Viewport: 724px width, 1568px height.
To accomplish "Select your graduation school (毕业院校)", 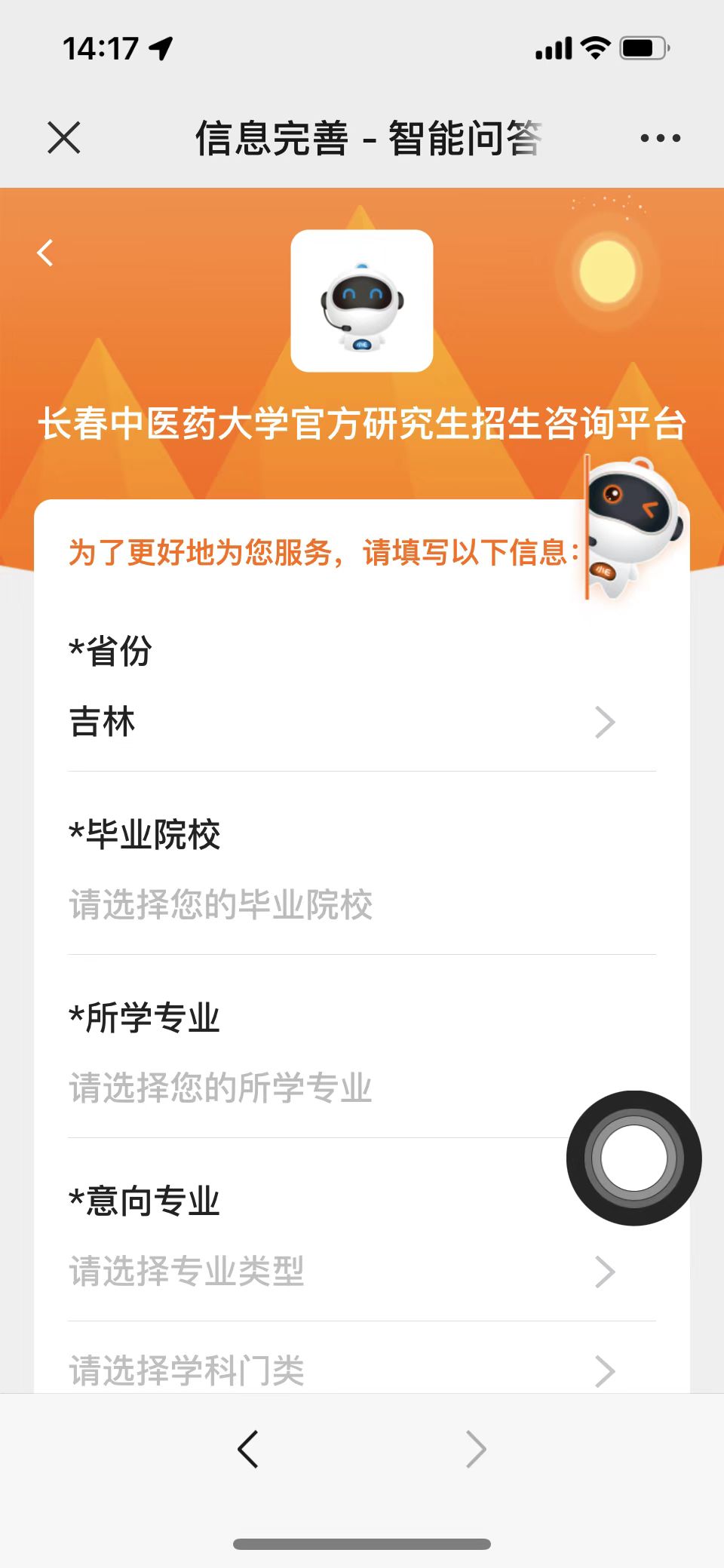I will [x=360, y=905].
